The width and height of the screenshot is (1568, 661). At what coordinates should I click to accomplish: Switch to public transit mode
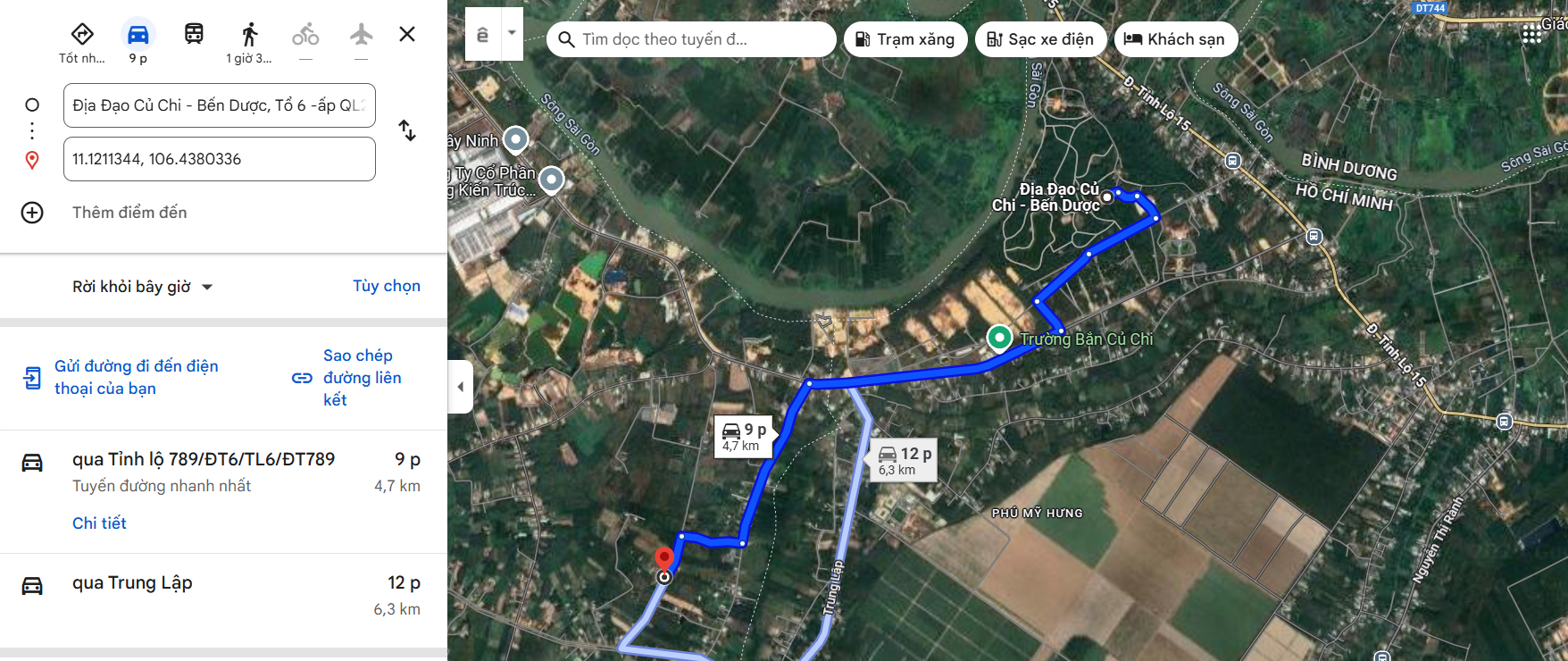point(194,35)
